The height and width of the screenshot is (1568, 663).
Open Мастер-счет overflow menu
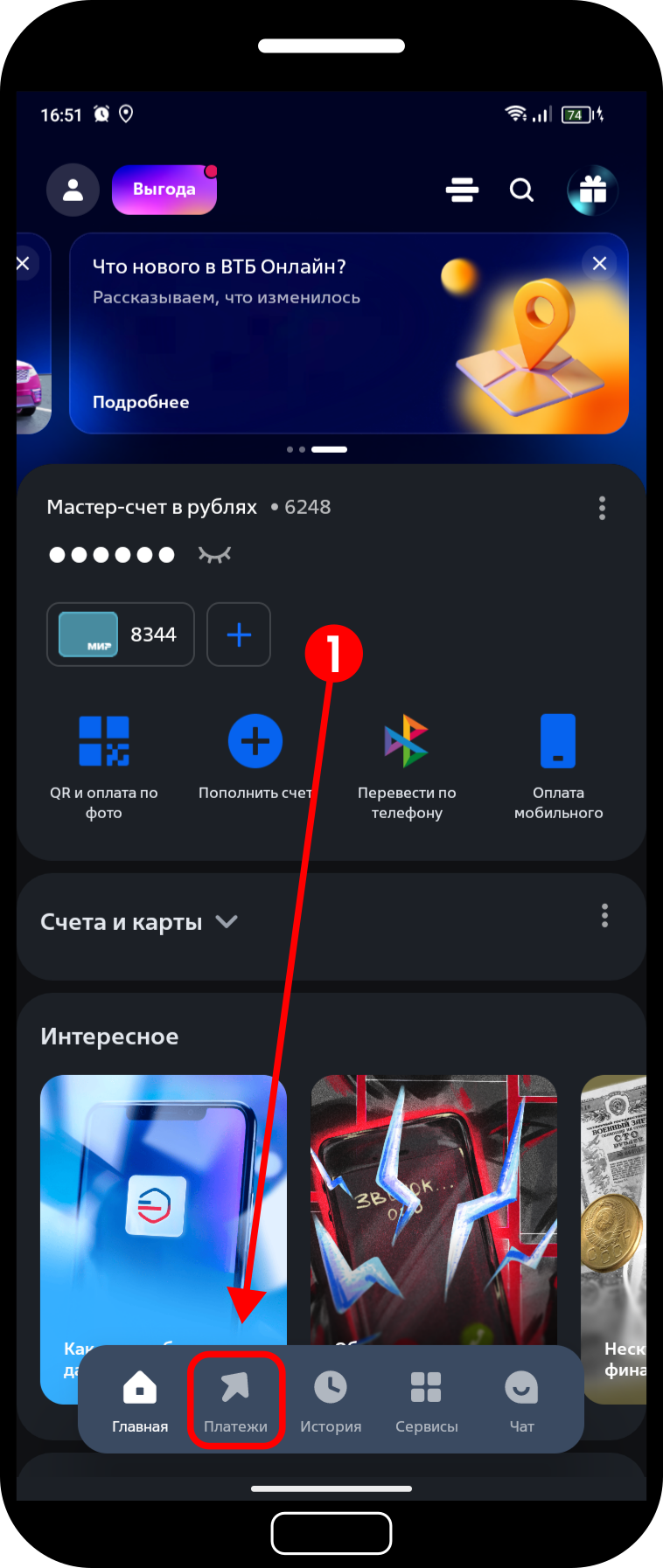602,508
